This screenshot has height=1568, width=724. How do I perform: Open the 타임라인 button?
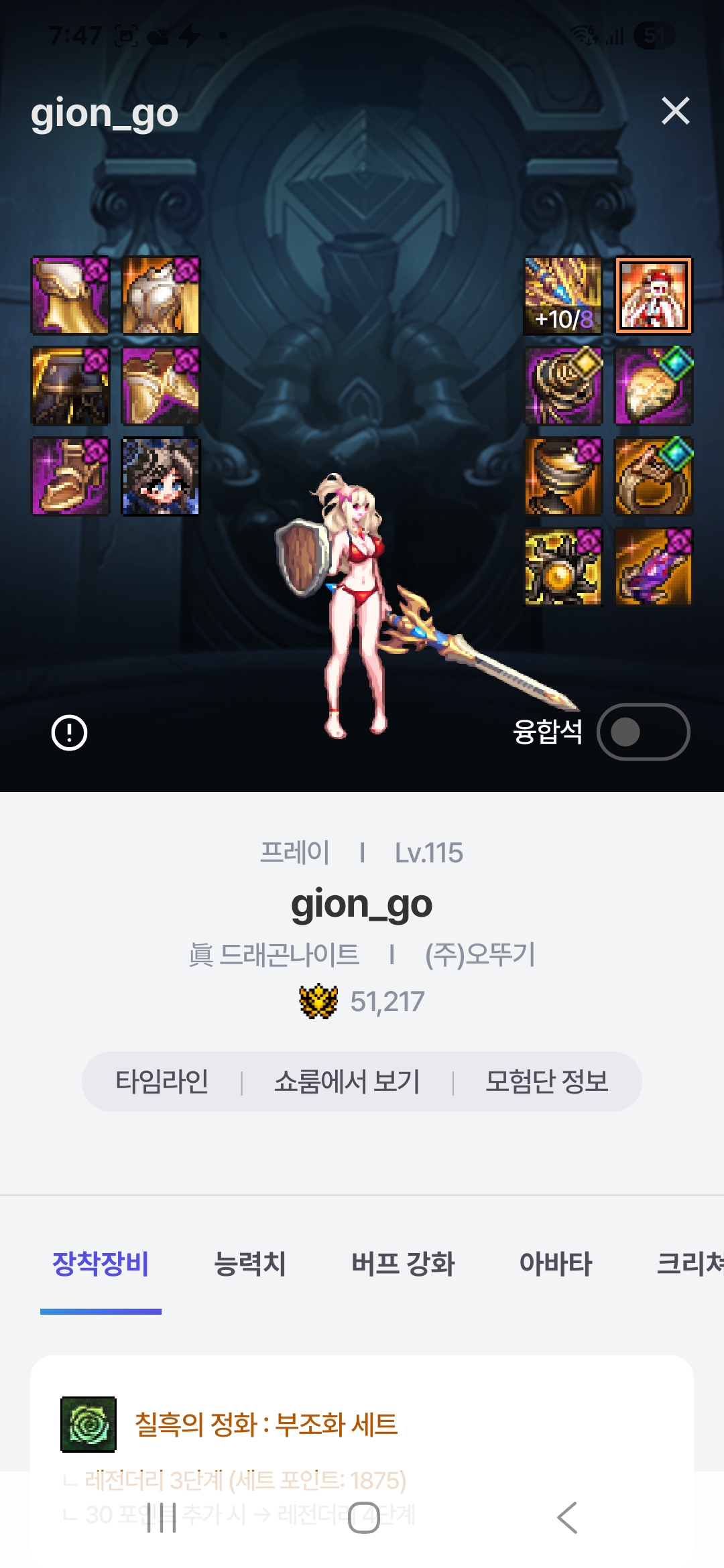162,1082
